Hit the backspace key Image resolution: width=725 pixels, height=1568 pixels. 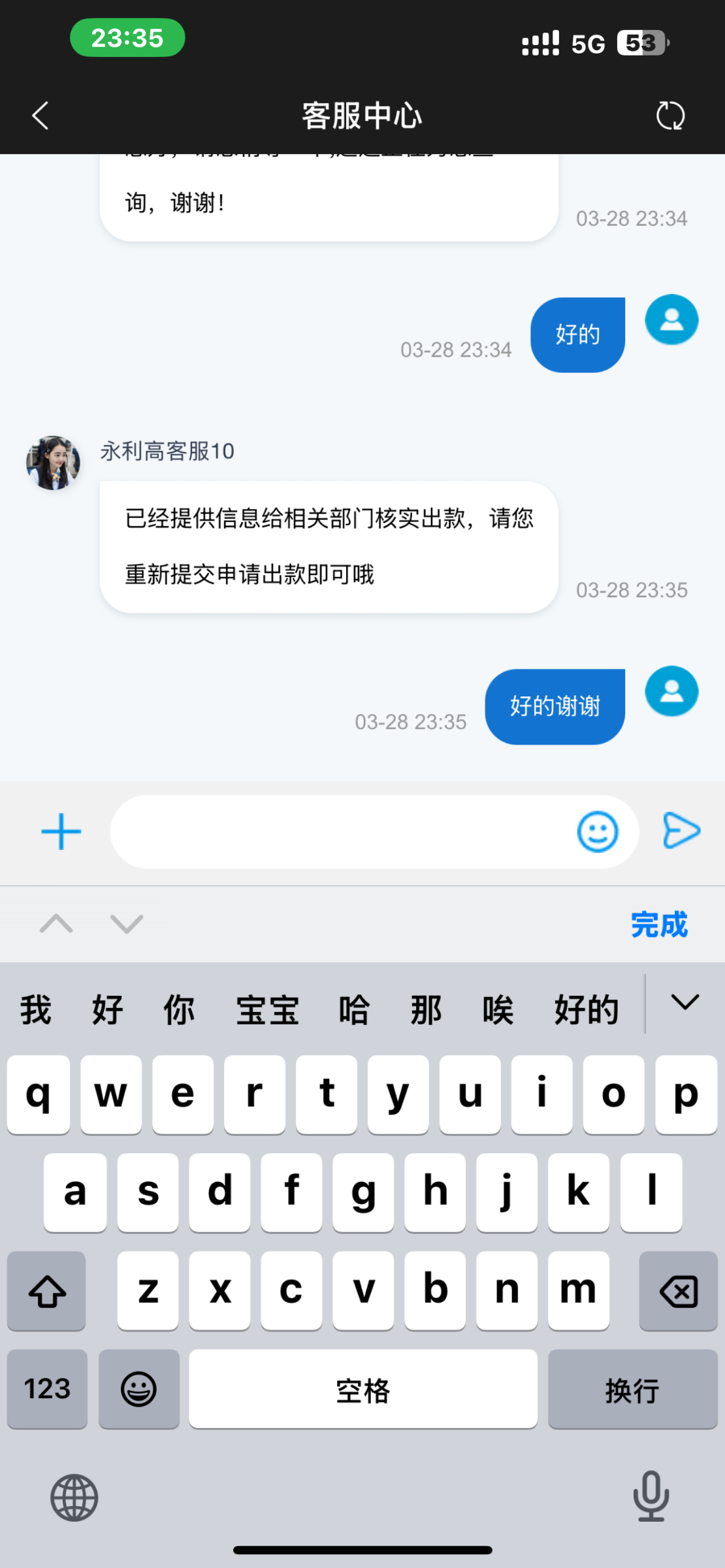[678, 1291]
